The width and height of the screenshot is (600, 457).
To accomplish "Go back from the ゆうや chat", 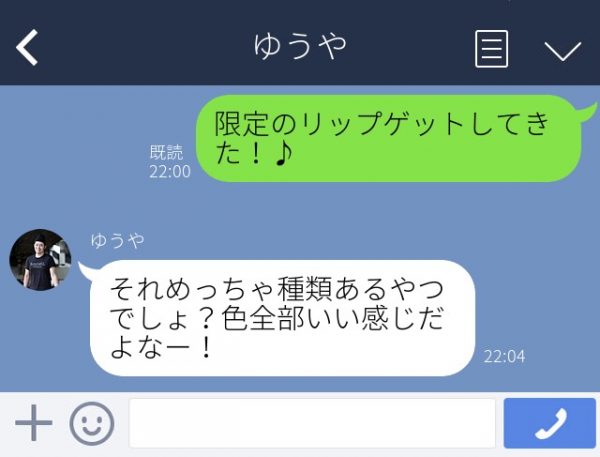I will coord(27,47).
